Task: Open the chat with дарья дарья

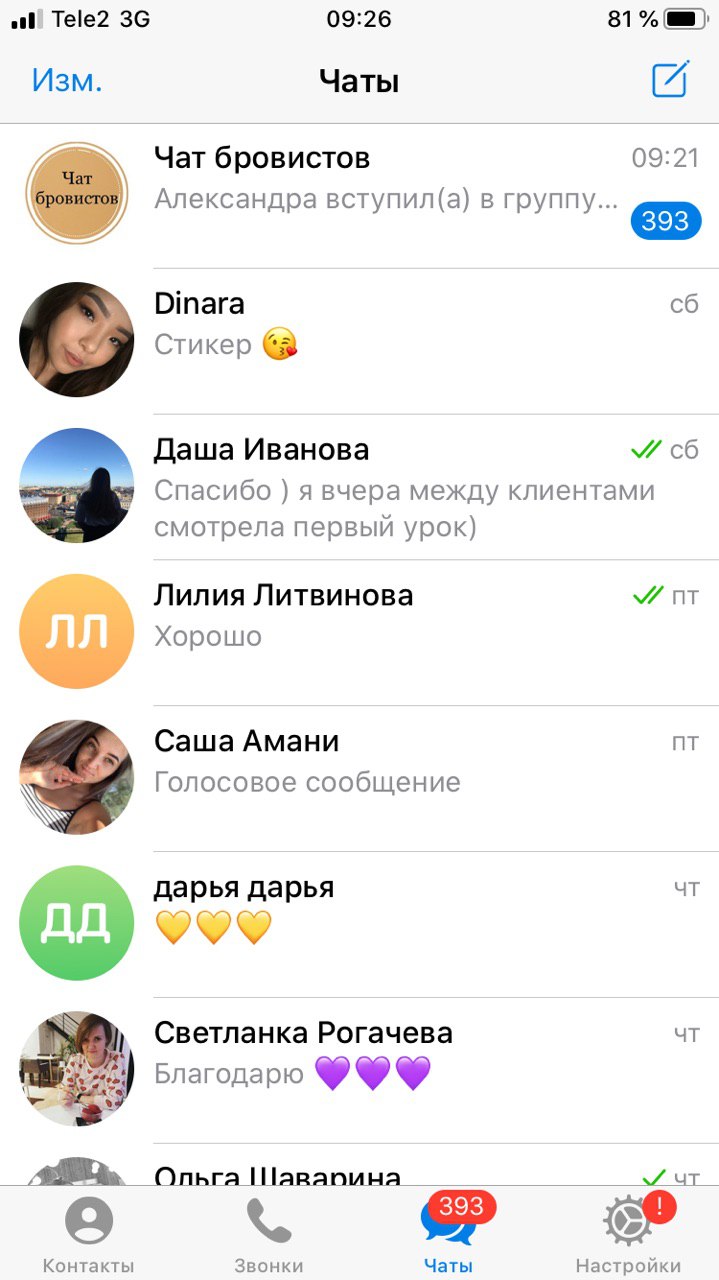Action: coord(360,925)
